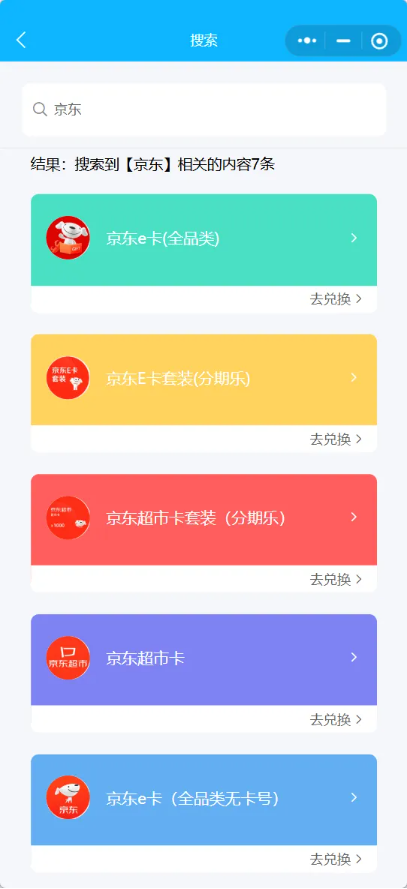Open the 京东e卡(全品类) card
Screen dimensions: 407x889
point(204,240)
